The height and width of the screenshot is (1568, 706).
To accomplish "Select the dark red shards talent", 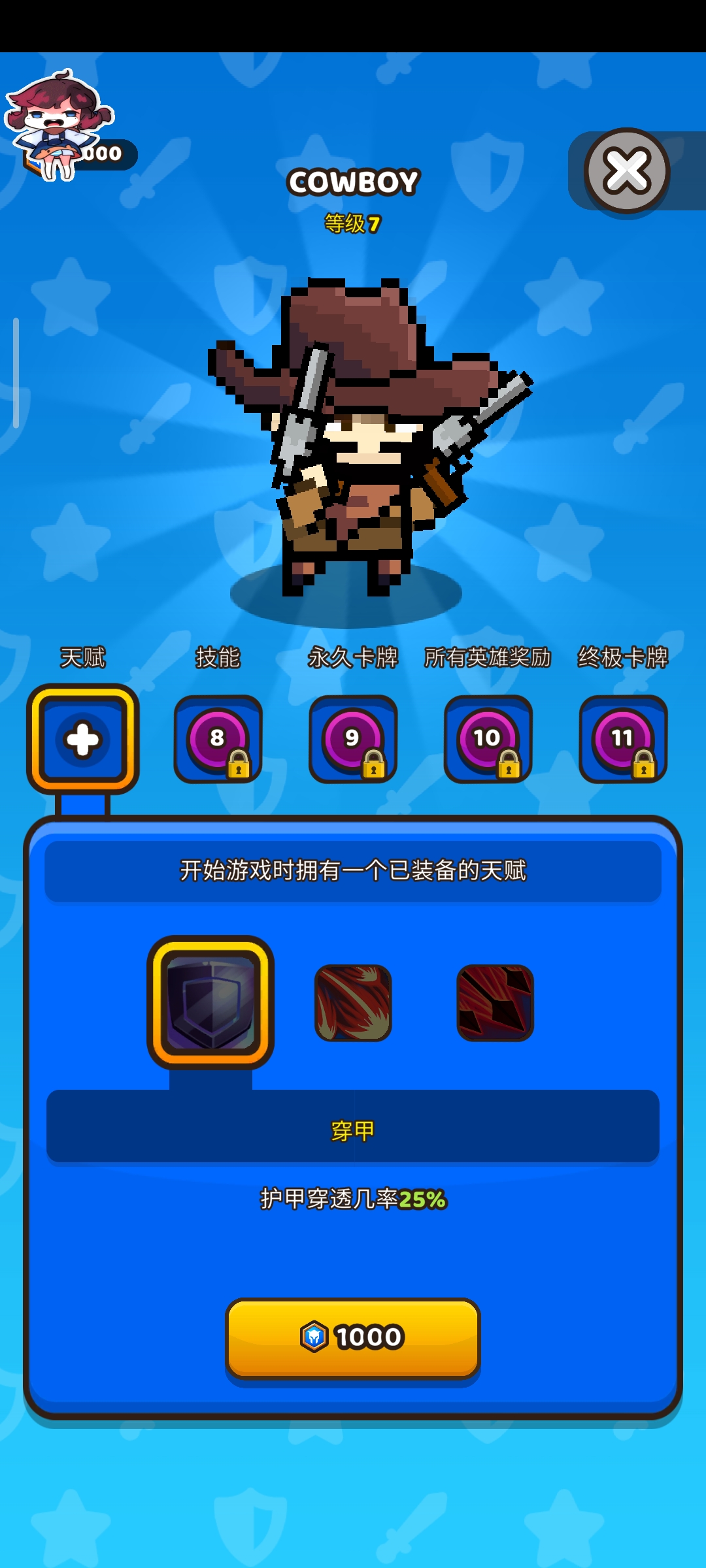I will pos(495,1003).
